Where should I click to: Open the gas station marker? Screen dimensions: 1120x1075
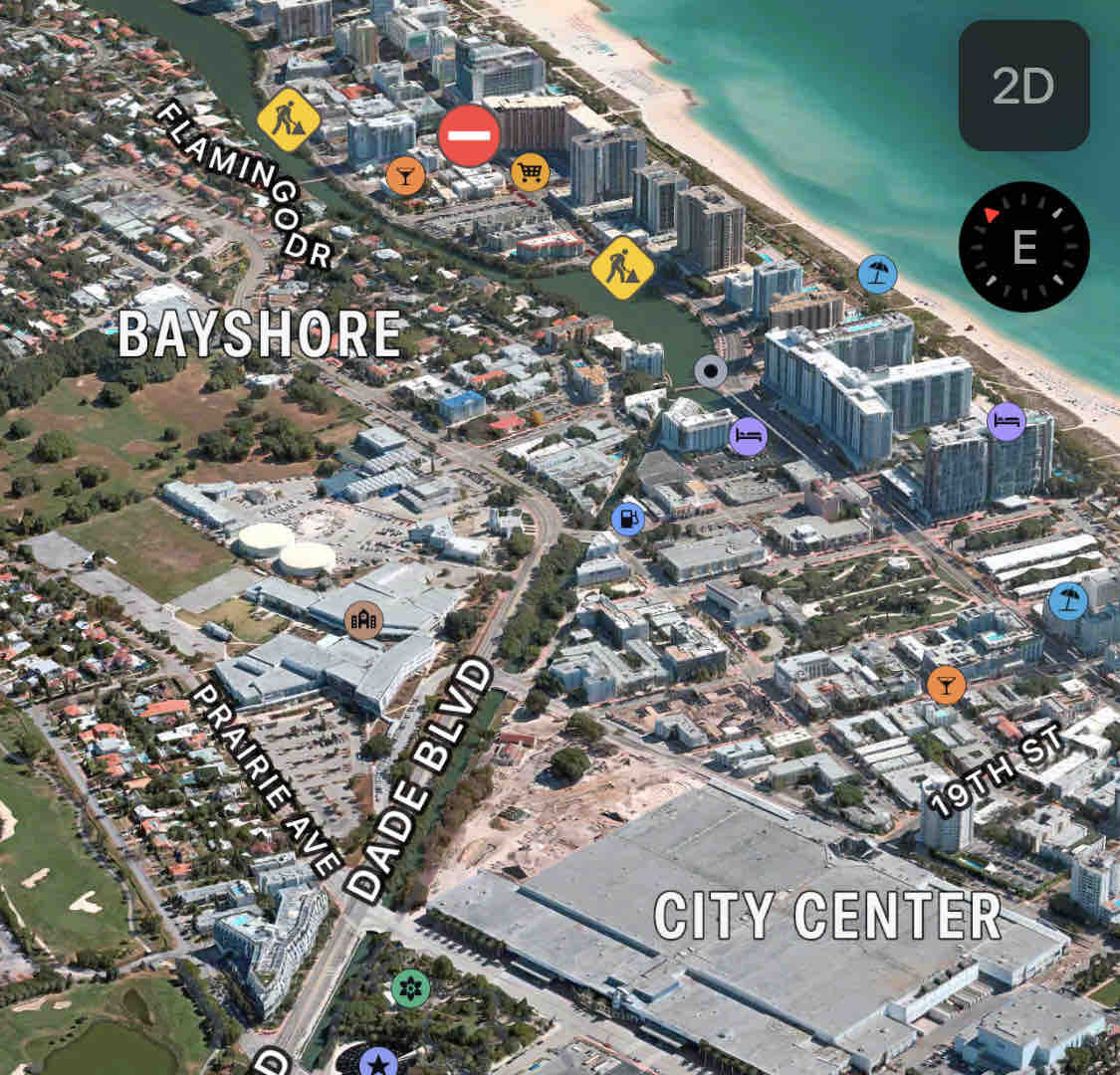[627, 518]
